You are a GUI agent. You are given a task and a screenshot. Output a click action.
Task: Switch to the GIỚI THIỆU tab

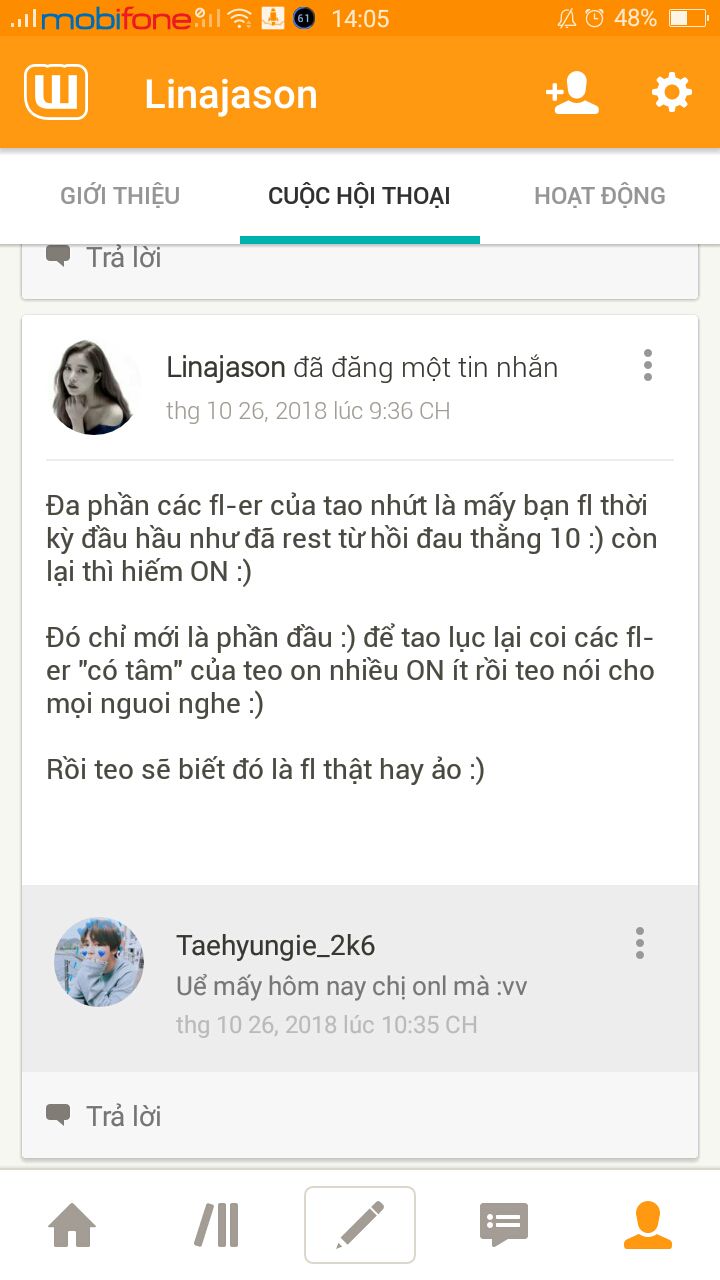pyautogui.click(x=120, y=196)
